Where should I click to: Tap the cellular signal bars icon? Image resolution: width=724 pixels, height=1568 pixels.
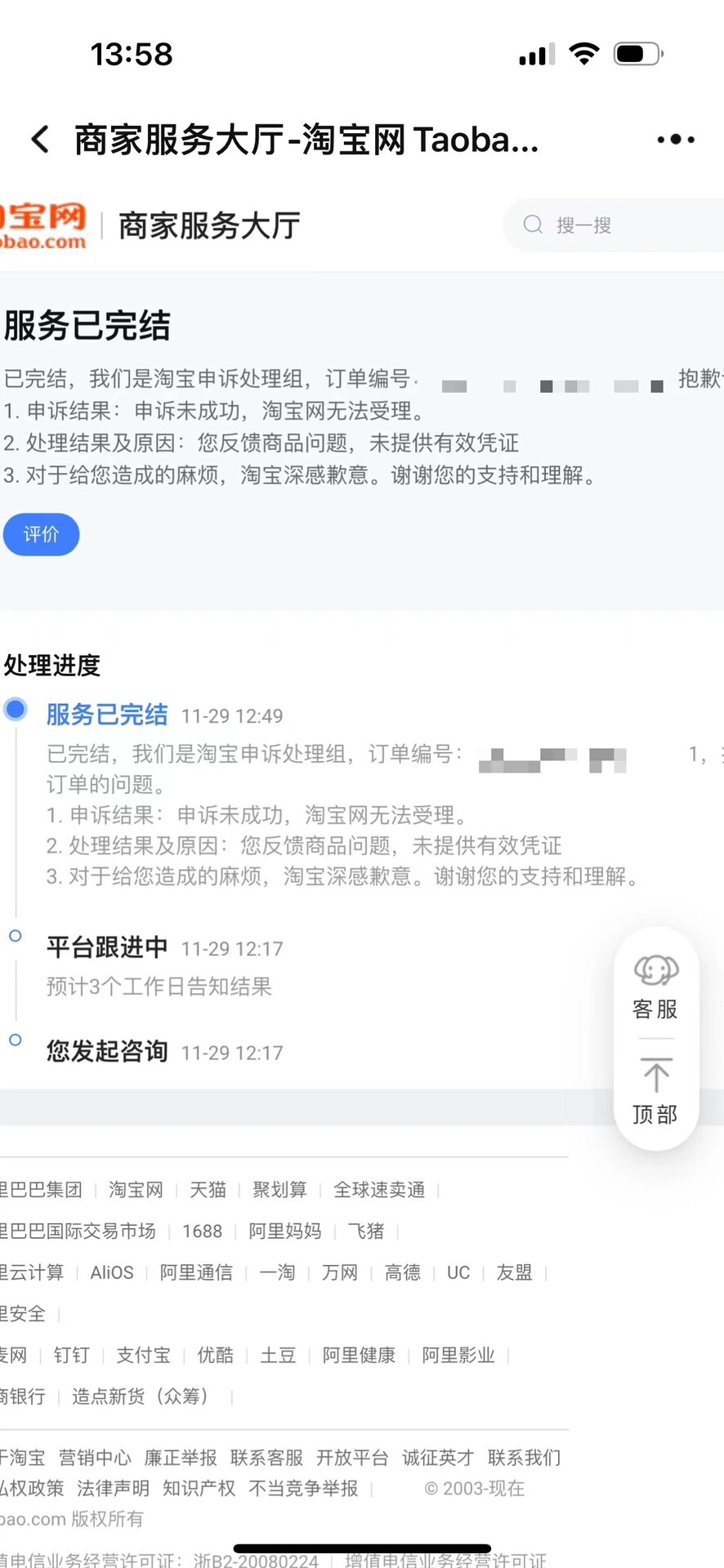(x=534, y=52)
